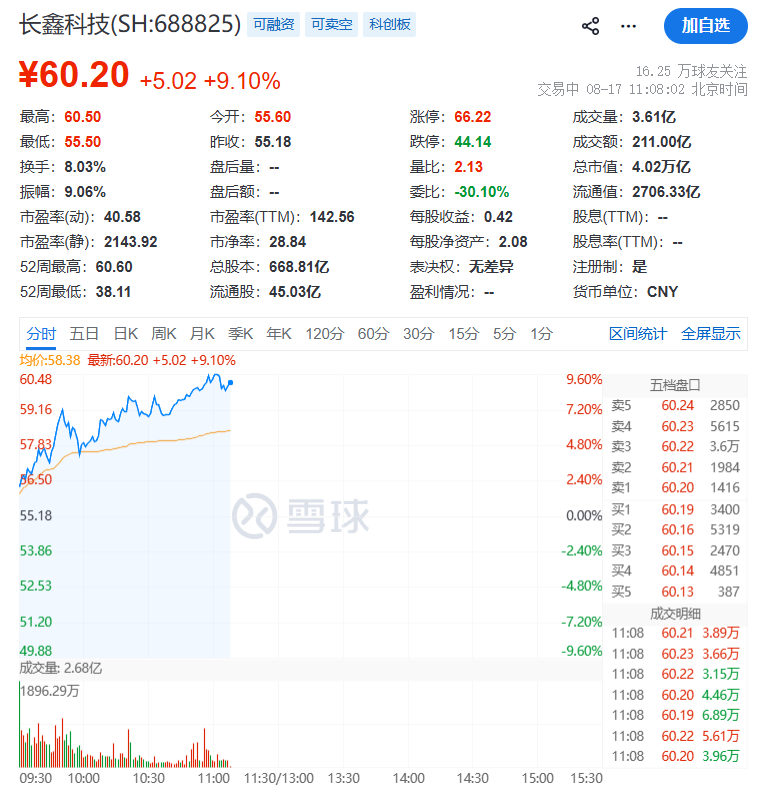Screen dimensions: 764x794
Task: Switch to the 120分 chart
Action: tap(325, 334)
